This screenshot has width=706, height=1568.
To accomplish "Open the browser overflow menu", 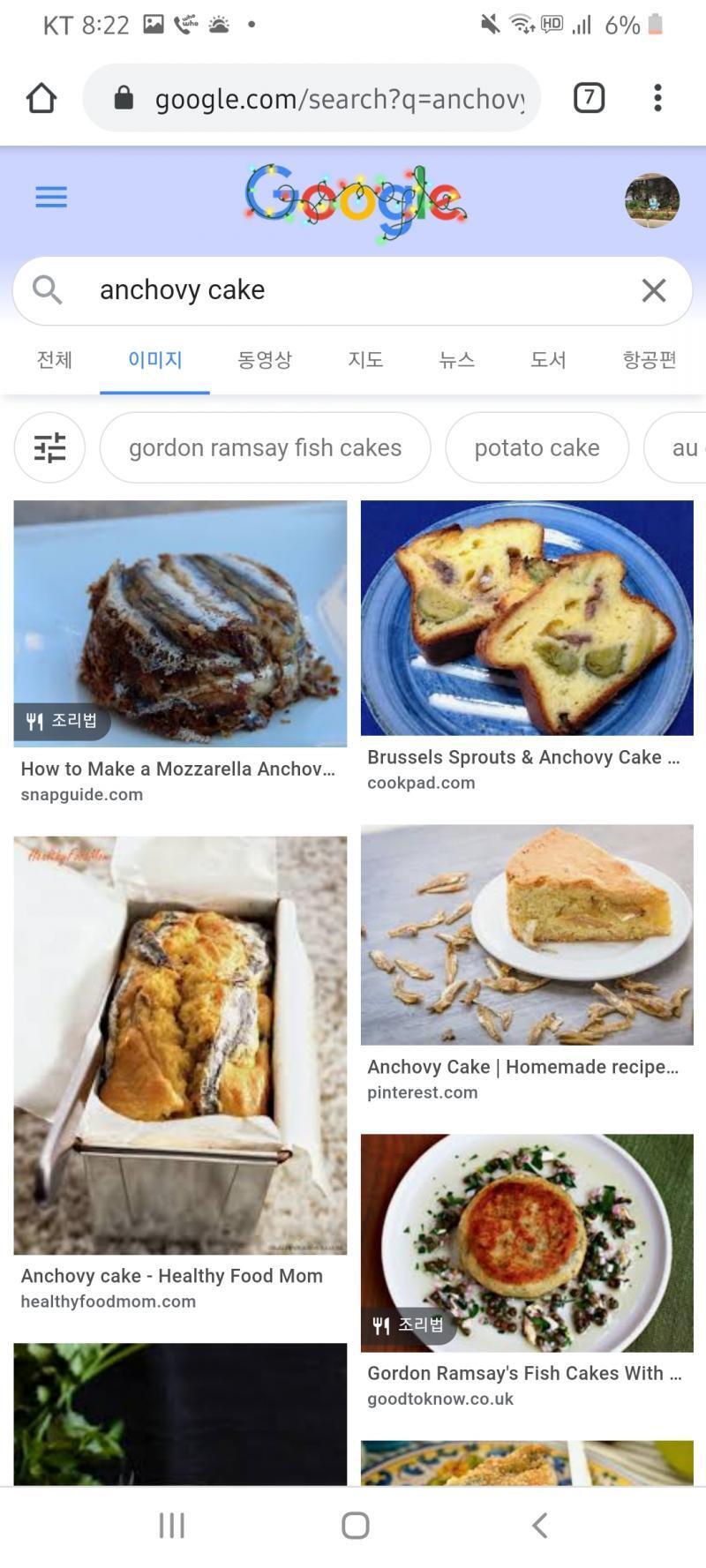I will (x=657, y=98).
